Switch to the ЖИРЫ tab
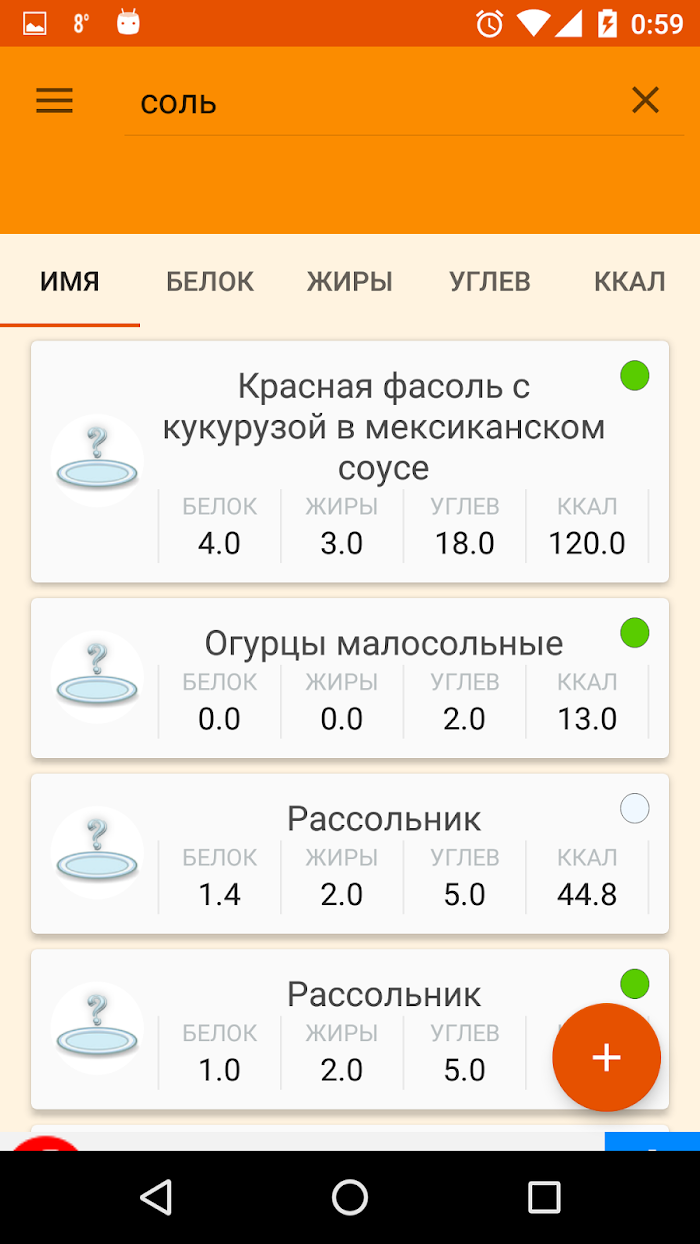Image resolution: width=700 pixels, height=1244 pixels. [349, 282]
